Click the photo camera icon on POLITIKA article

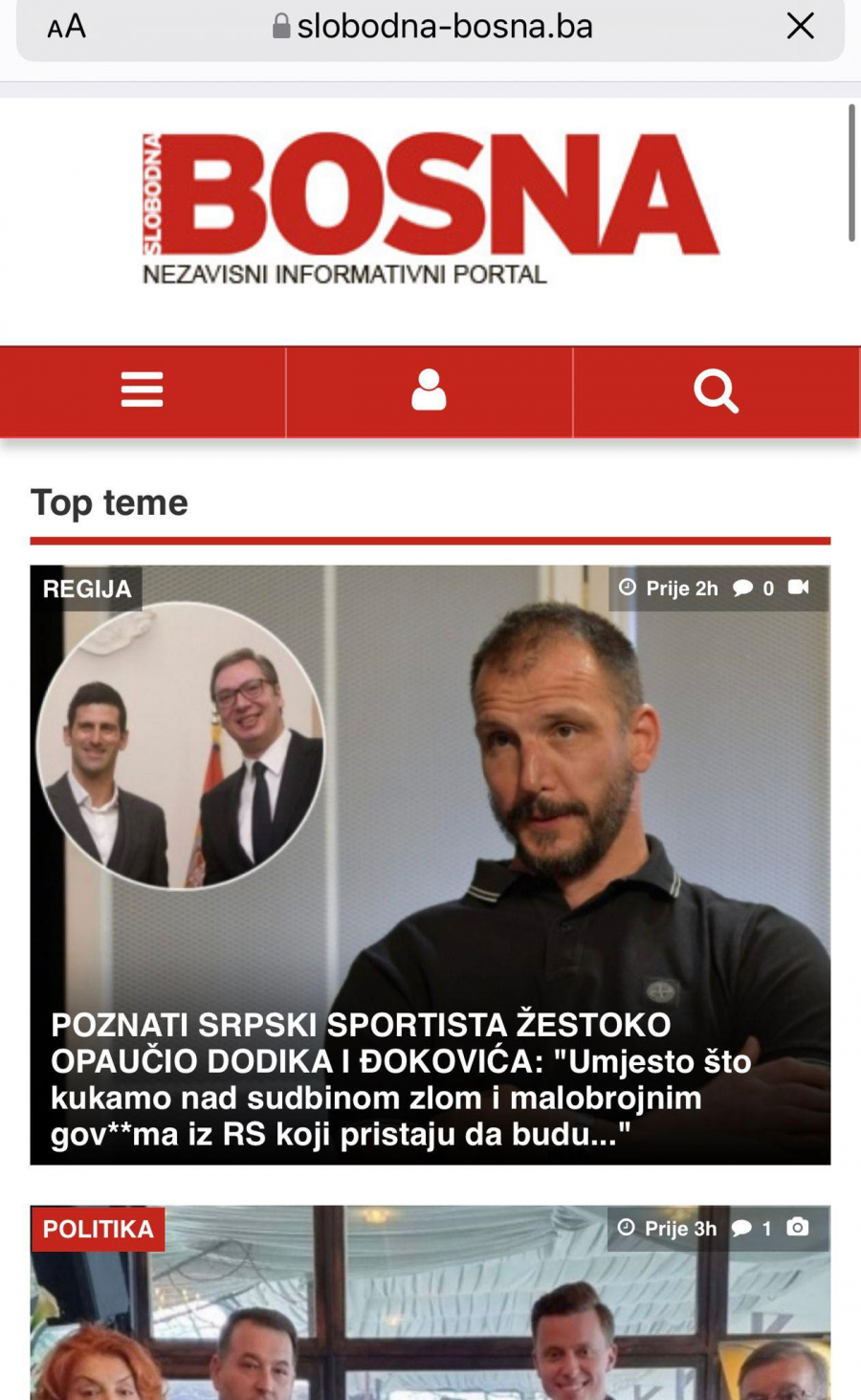click(x=797, y=1229)
